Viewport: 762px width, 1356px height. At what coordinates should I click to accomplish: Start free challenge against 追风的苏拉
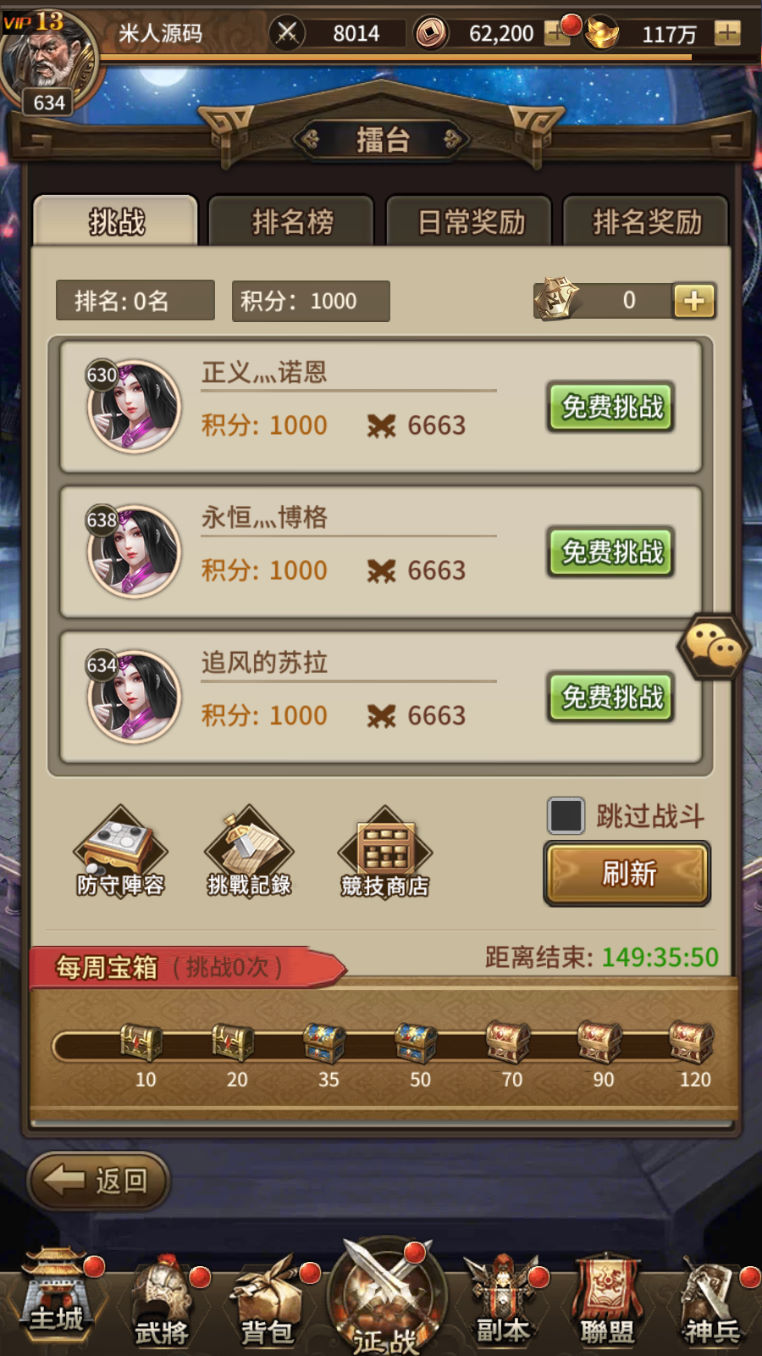[611, 697]
